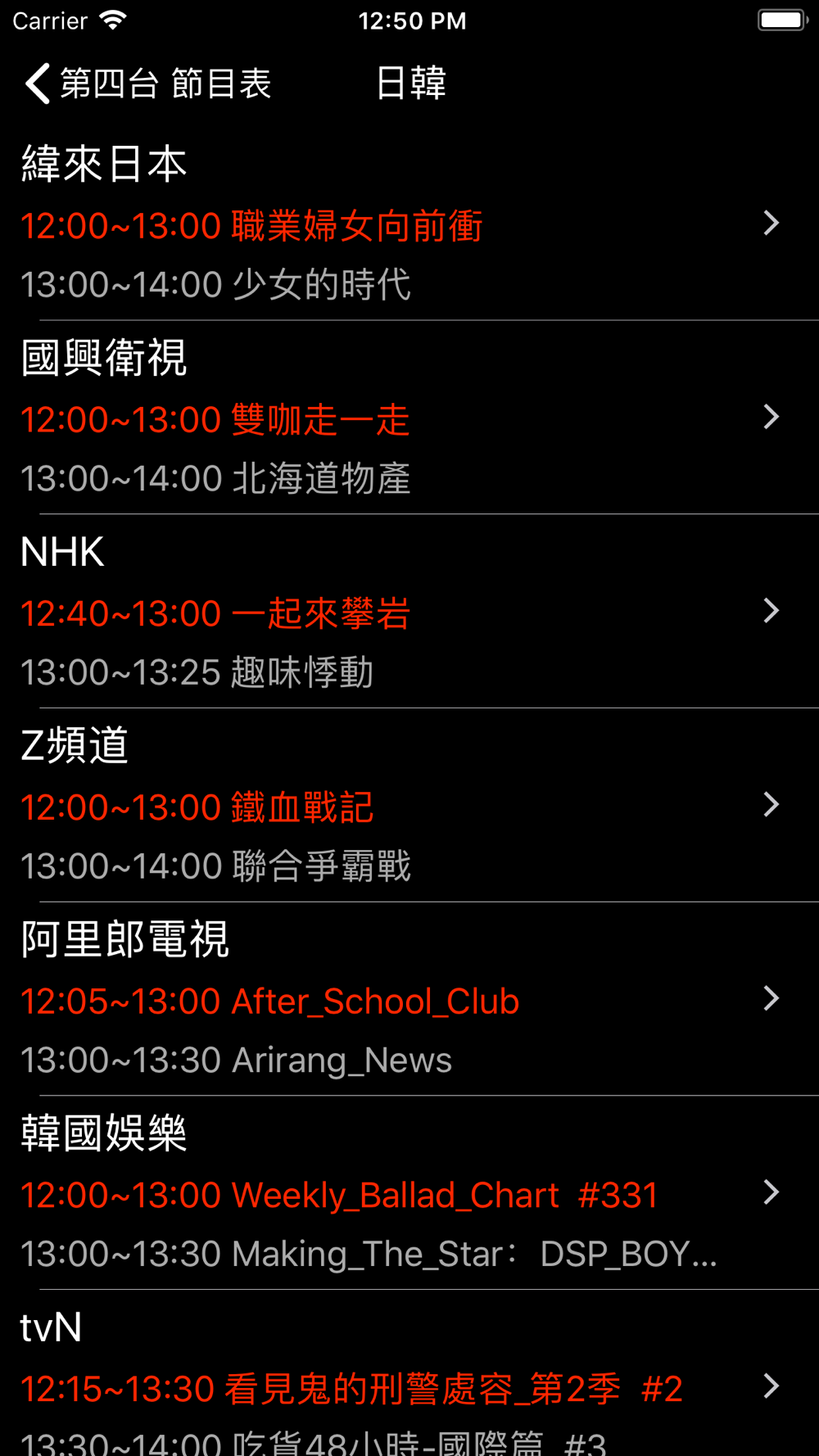This screenshot has height=1456, width=819.
Task: Open the 國興衛視 channel schedule
Action: coord(409,418)
